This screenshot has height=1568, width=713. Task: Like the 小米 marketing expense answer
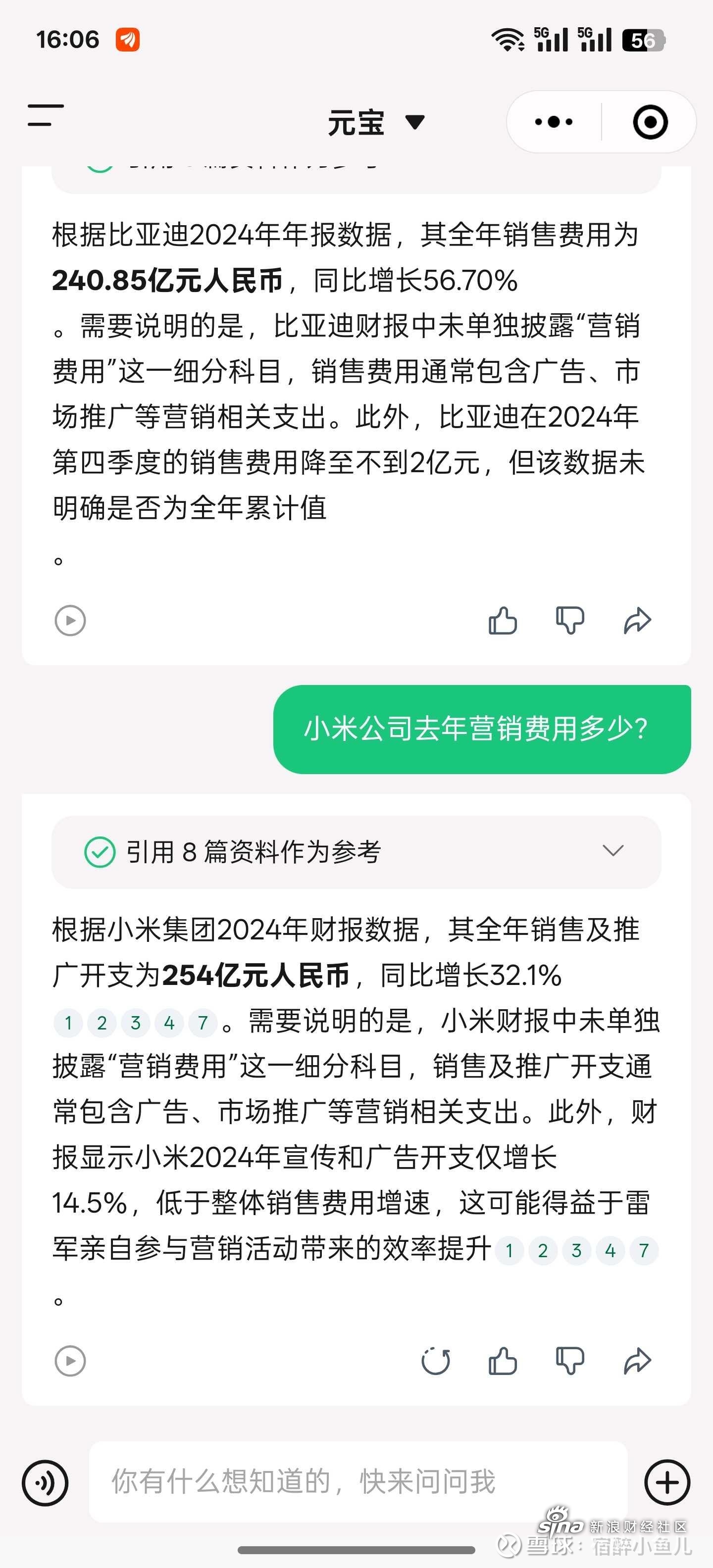click(503, 1361)
